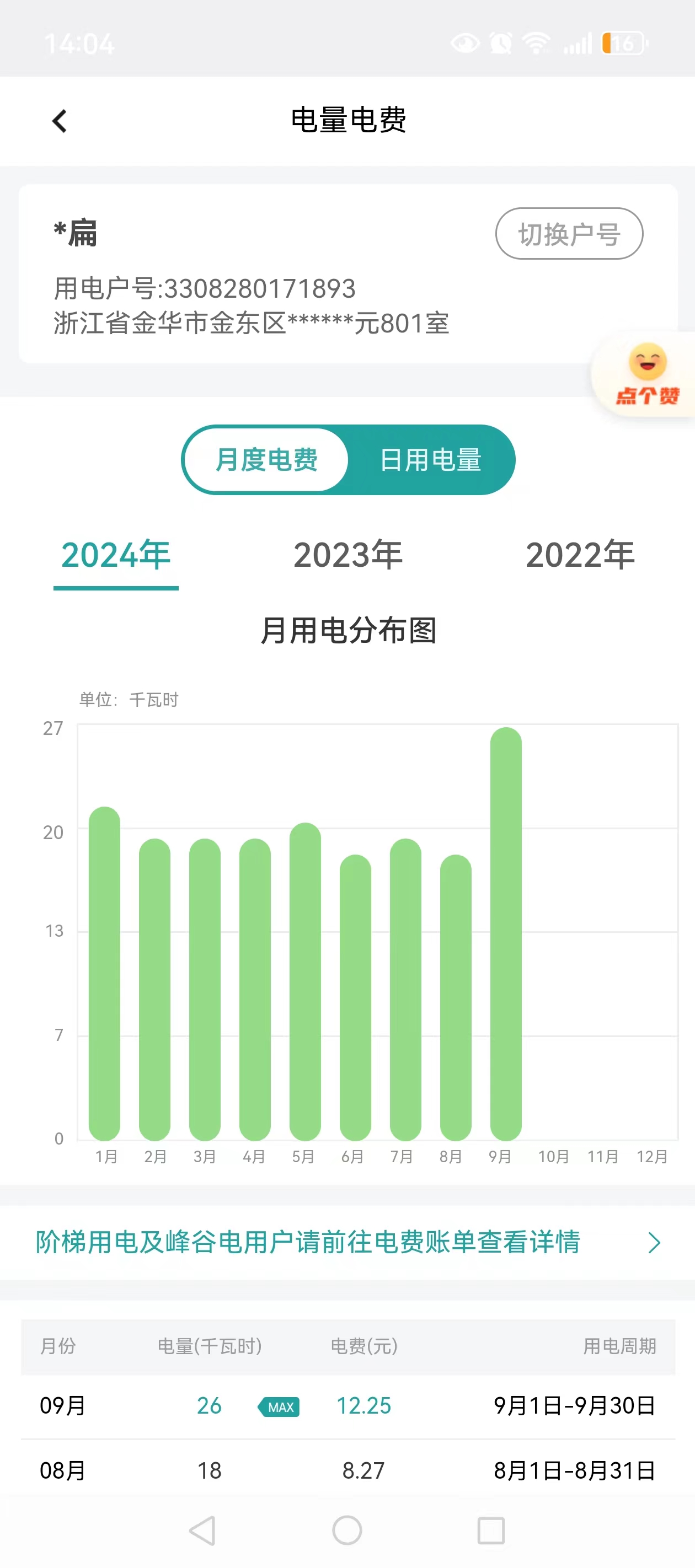
Task: Switch to the 2023年 tab
Action: (x=348, y=555)
